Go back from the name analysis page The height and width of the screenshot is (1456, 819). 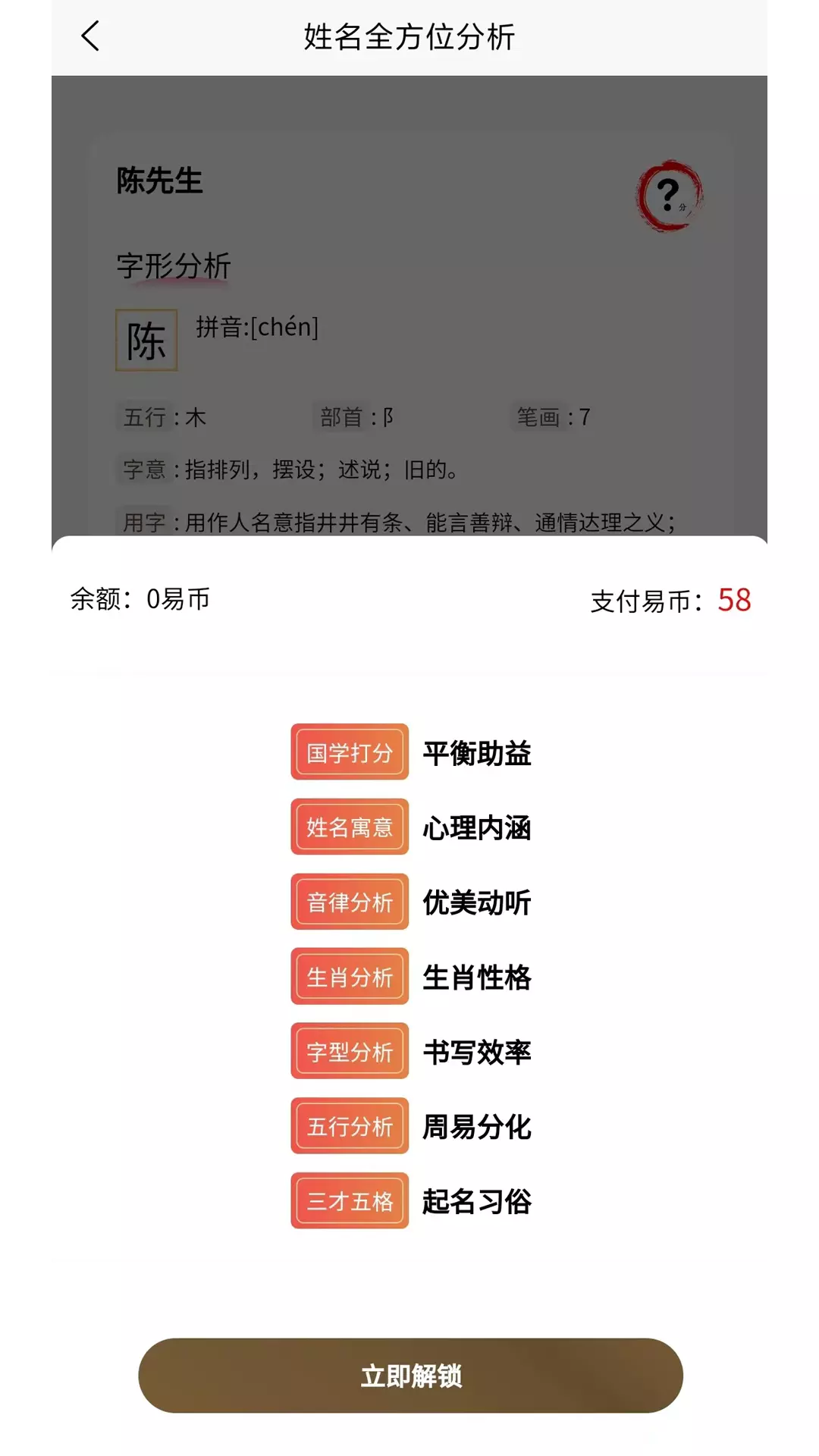tap(90, 36)
